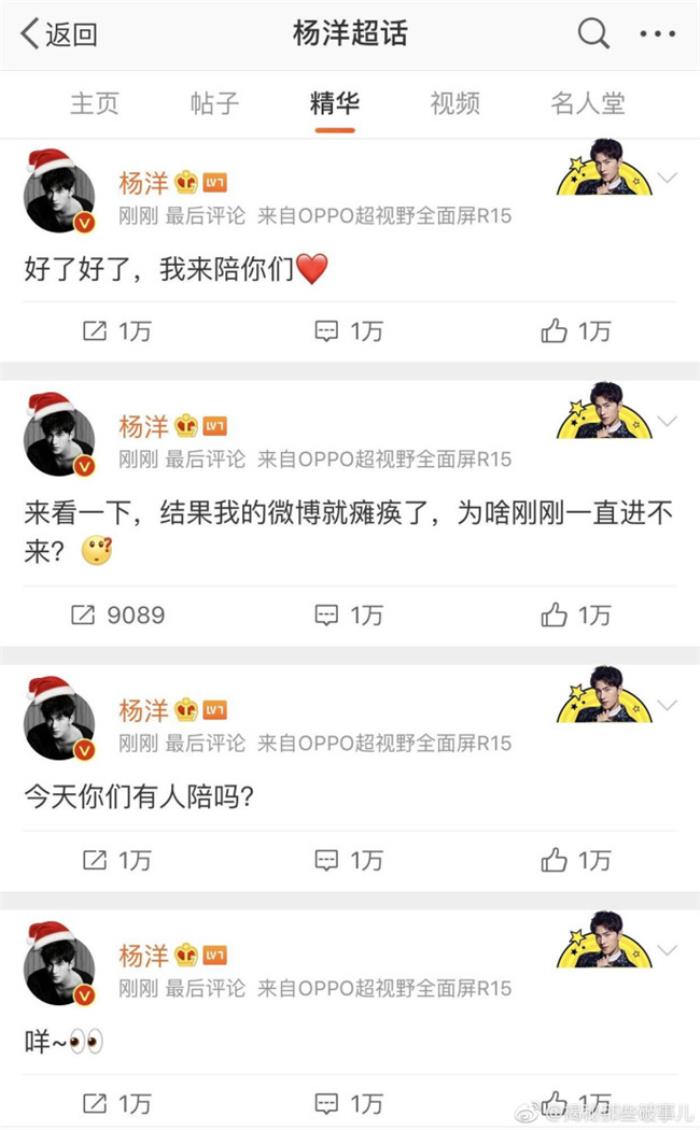
Task: Go back with the 返回 button
Action: (x=60, y=34)
